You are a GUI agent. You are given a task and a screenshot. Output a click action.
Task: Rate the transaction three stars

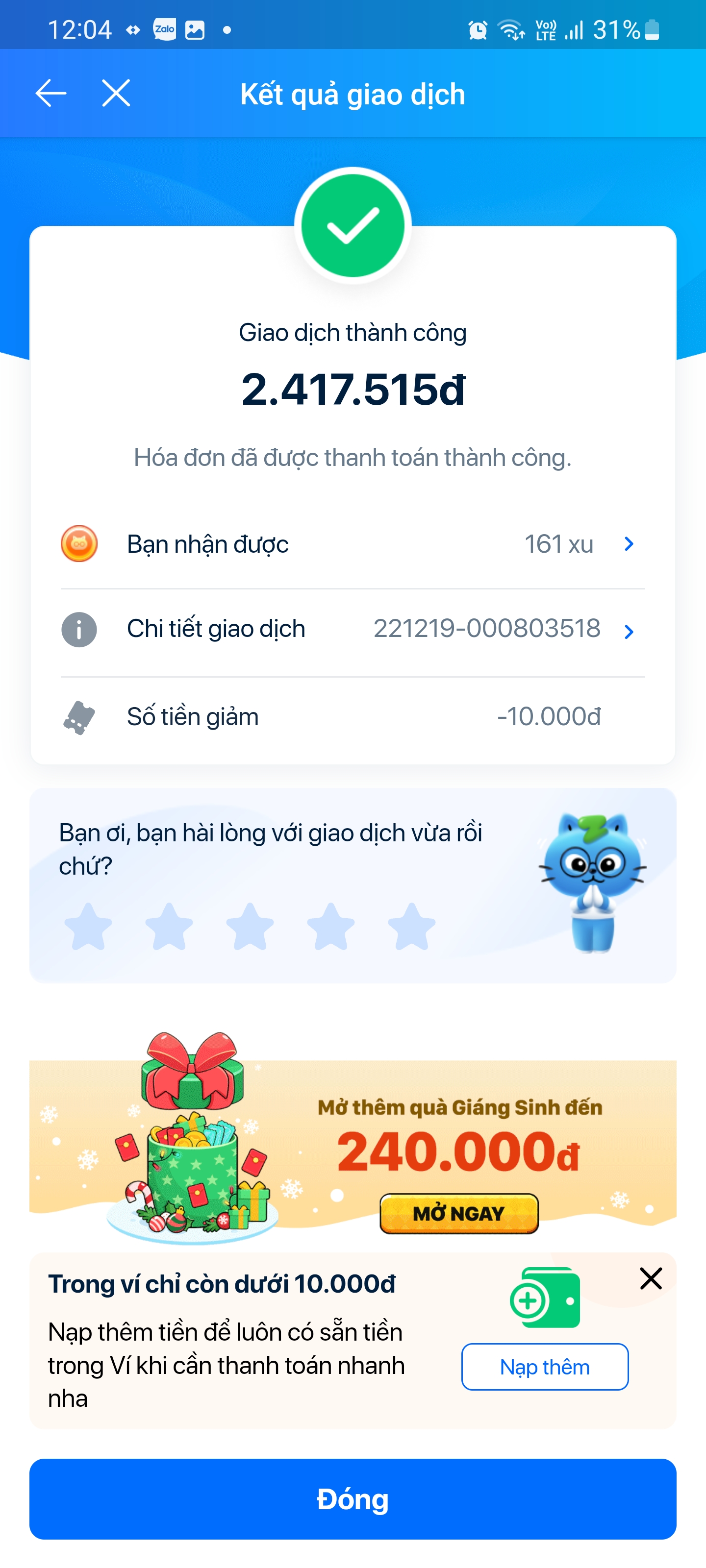(250, 927)
